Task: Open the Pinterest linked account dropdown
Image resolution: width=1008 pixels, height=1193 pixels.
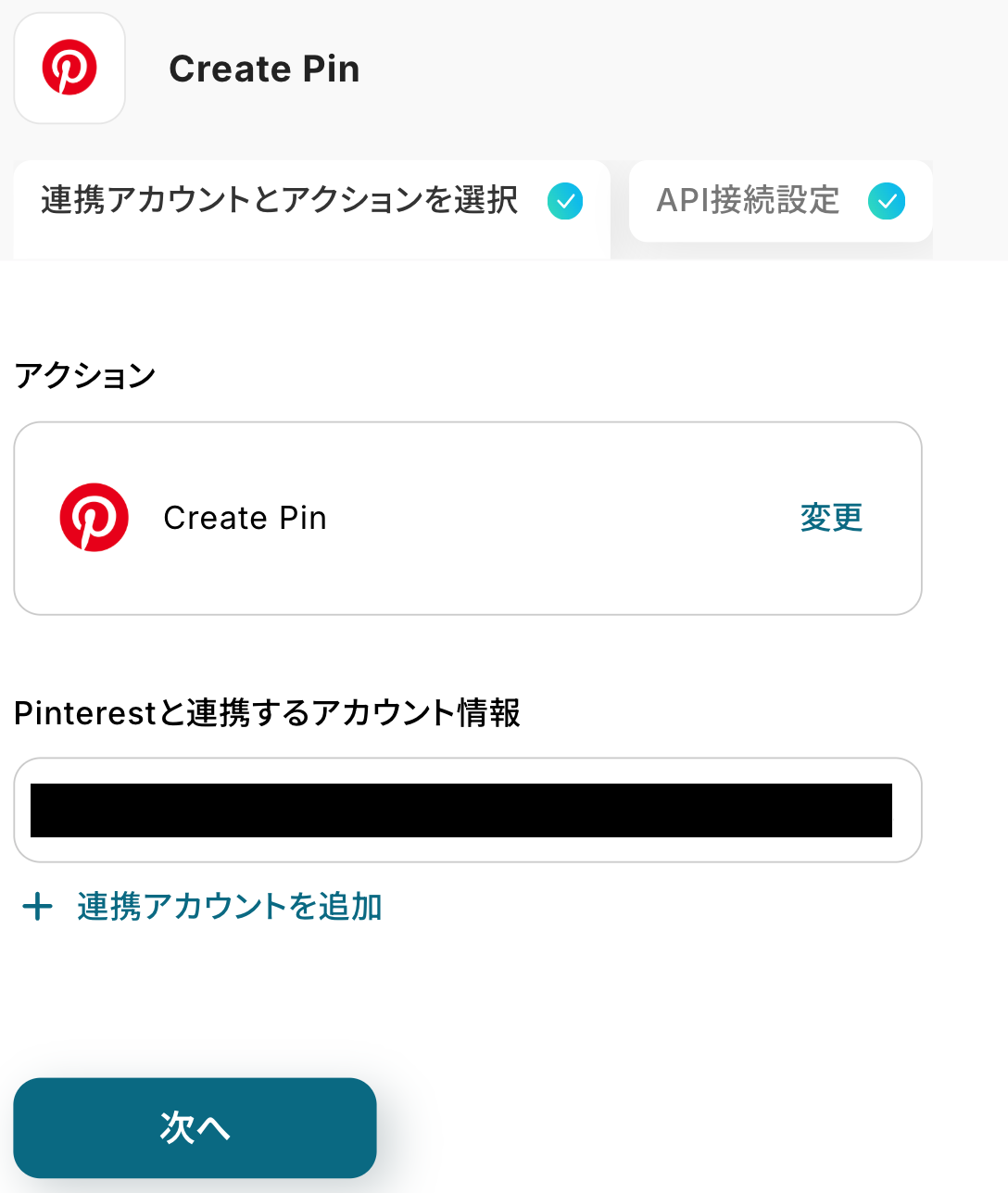Action: point(467,810)
